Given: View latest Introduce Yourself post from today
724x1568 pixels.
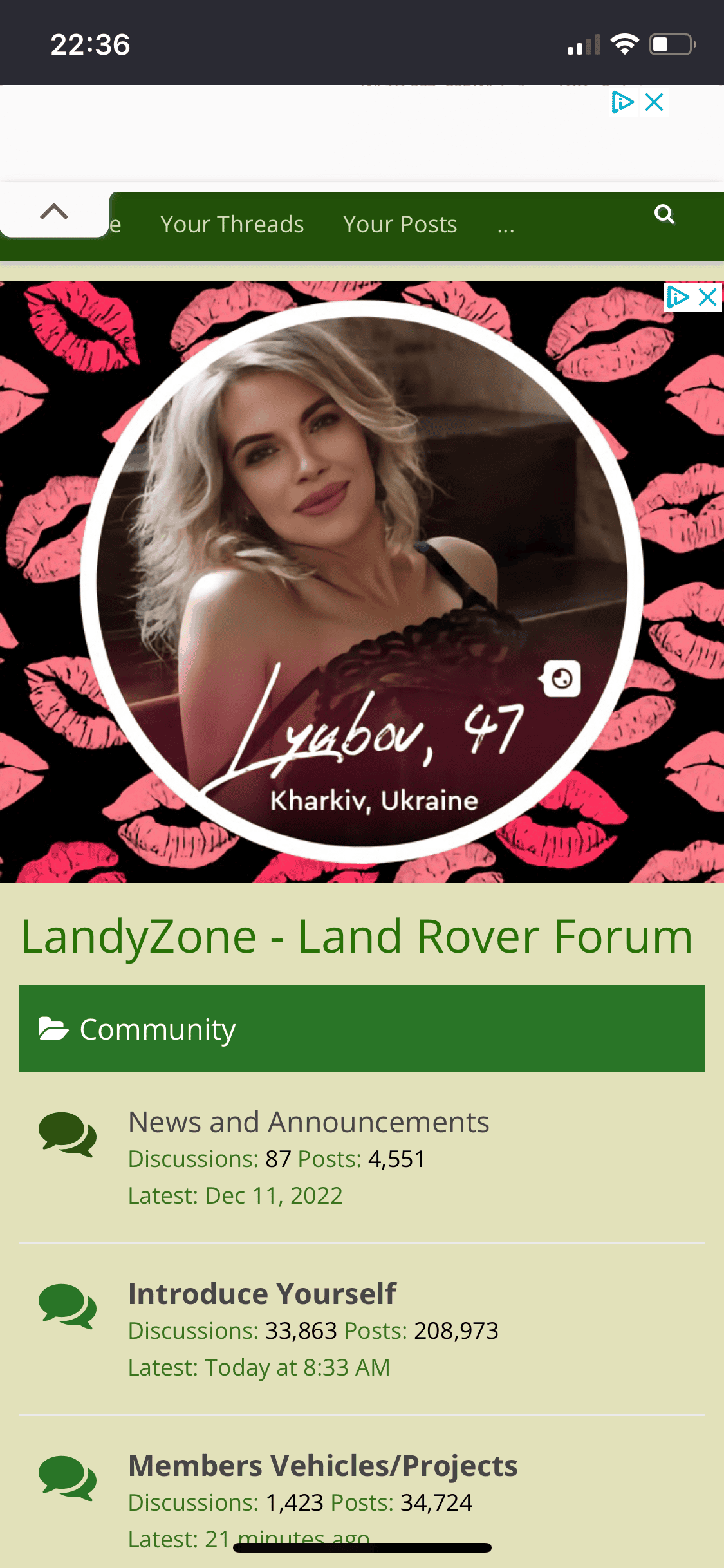Looking at the screenshot, I should click(297, 1368).
